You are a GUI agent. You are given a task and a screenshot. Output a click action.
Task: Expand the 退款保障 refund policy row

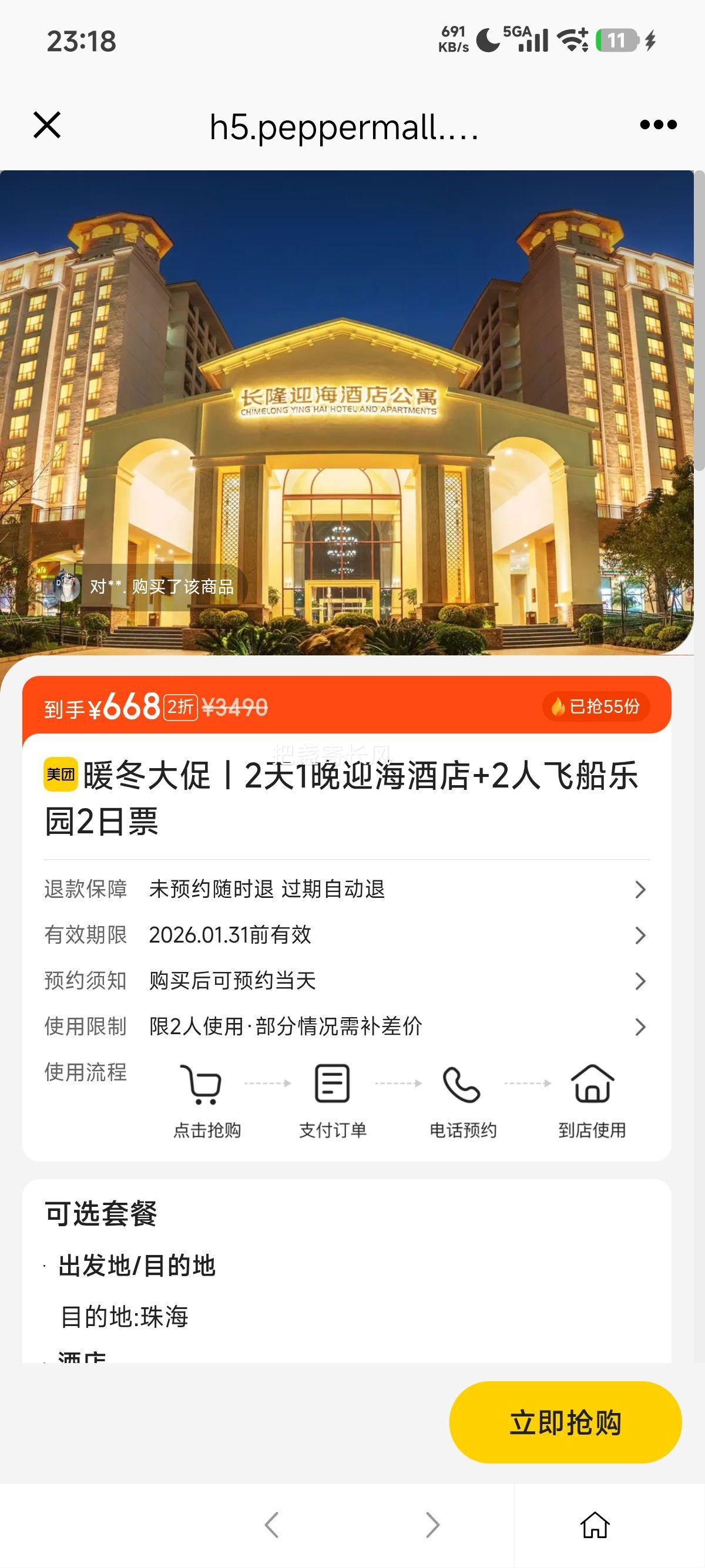(639, 890)
